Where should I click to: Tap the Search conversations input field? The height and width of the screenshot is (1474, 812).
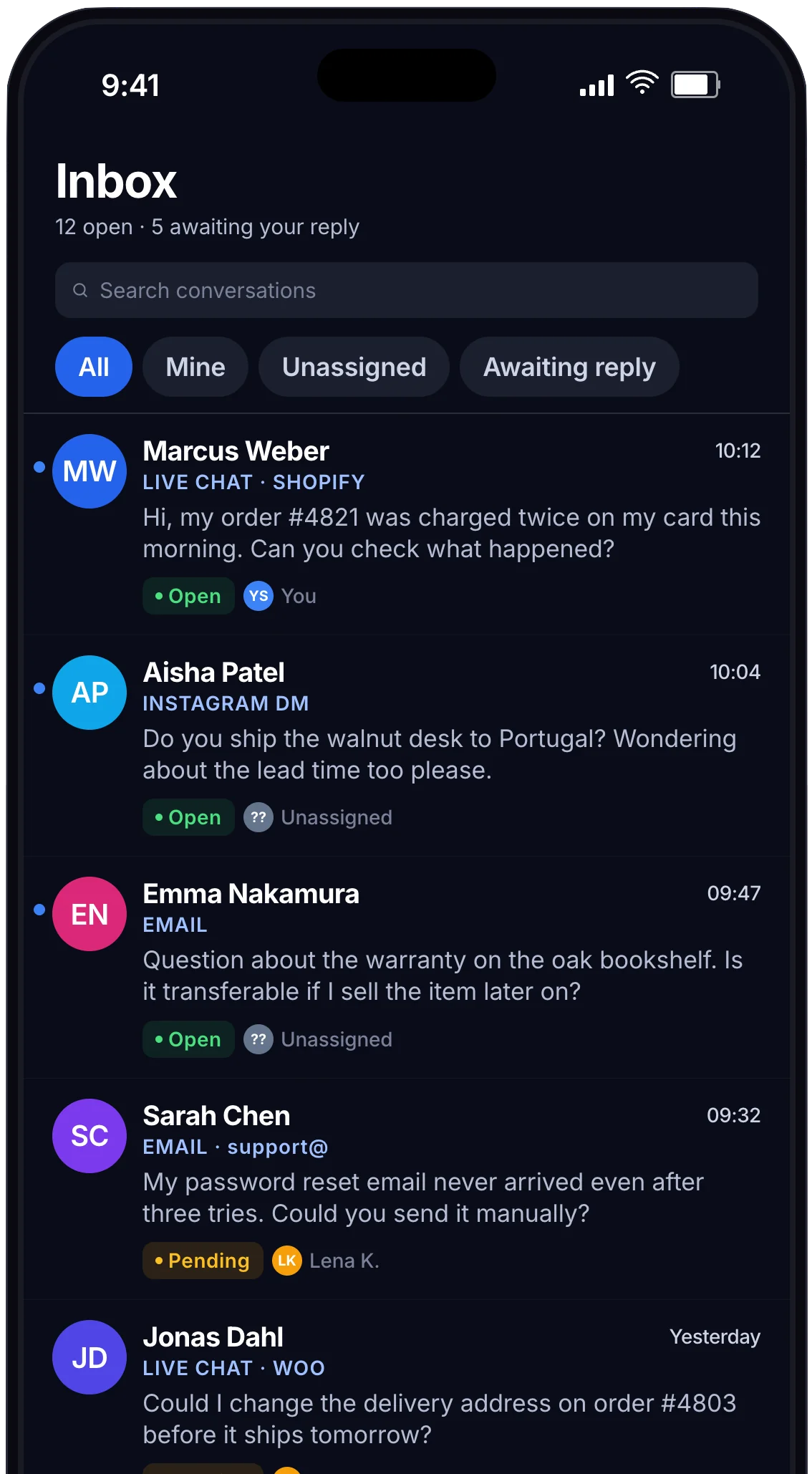(x=406, y=290)
